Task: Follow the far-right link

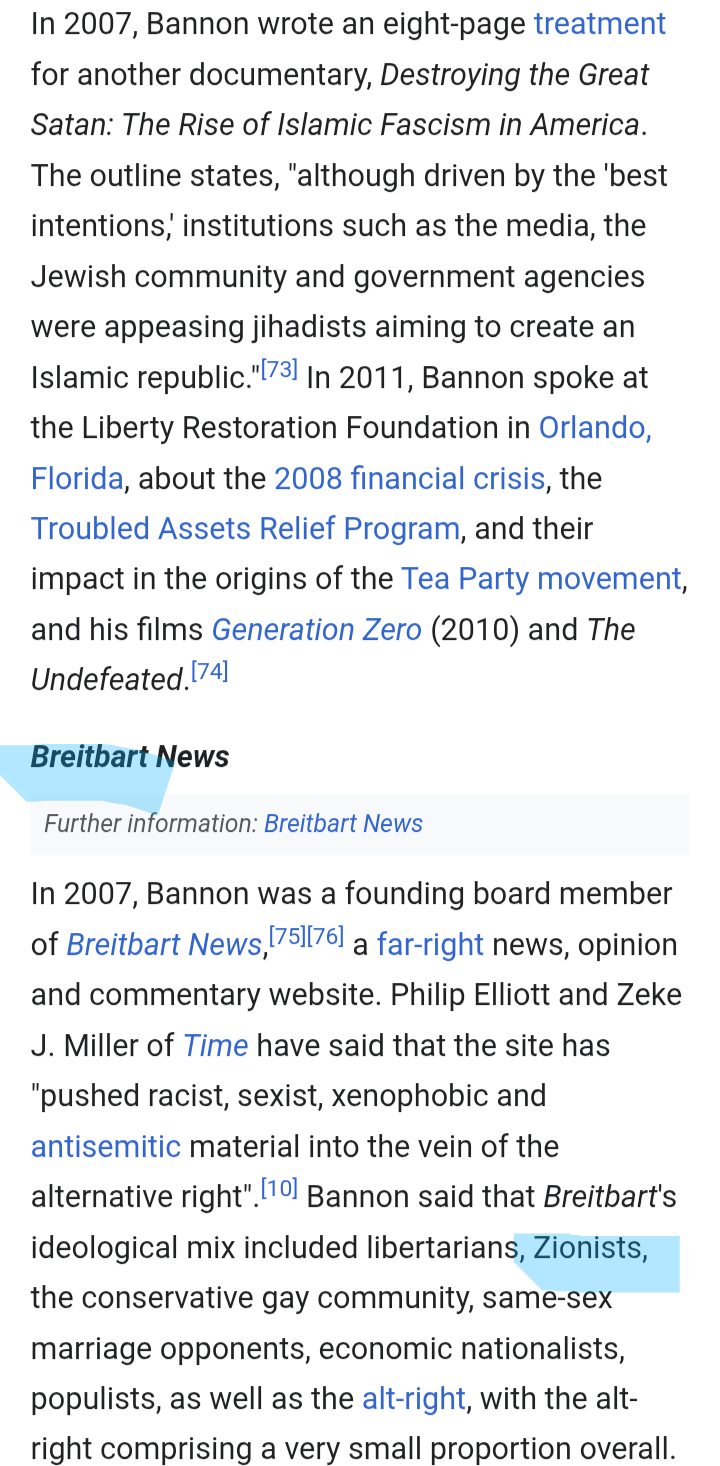Action: pyautogui.click(x=430, y=945)
